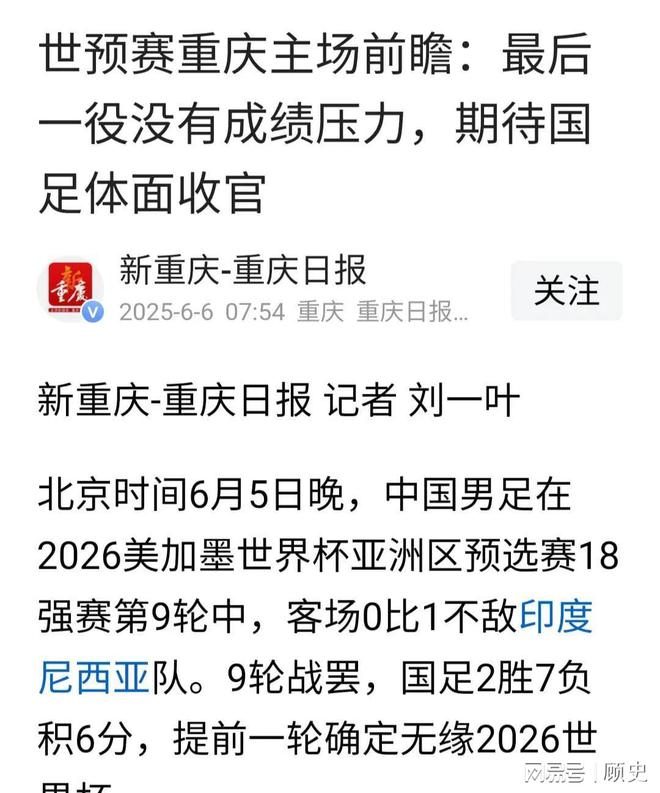This screenshot has width=660, height=793.
Task: Open the 新重庆-重庆日报 publisher avatar
Action: [70, 288]
